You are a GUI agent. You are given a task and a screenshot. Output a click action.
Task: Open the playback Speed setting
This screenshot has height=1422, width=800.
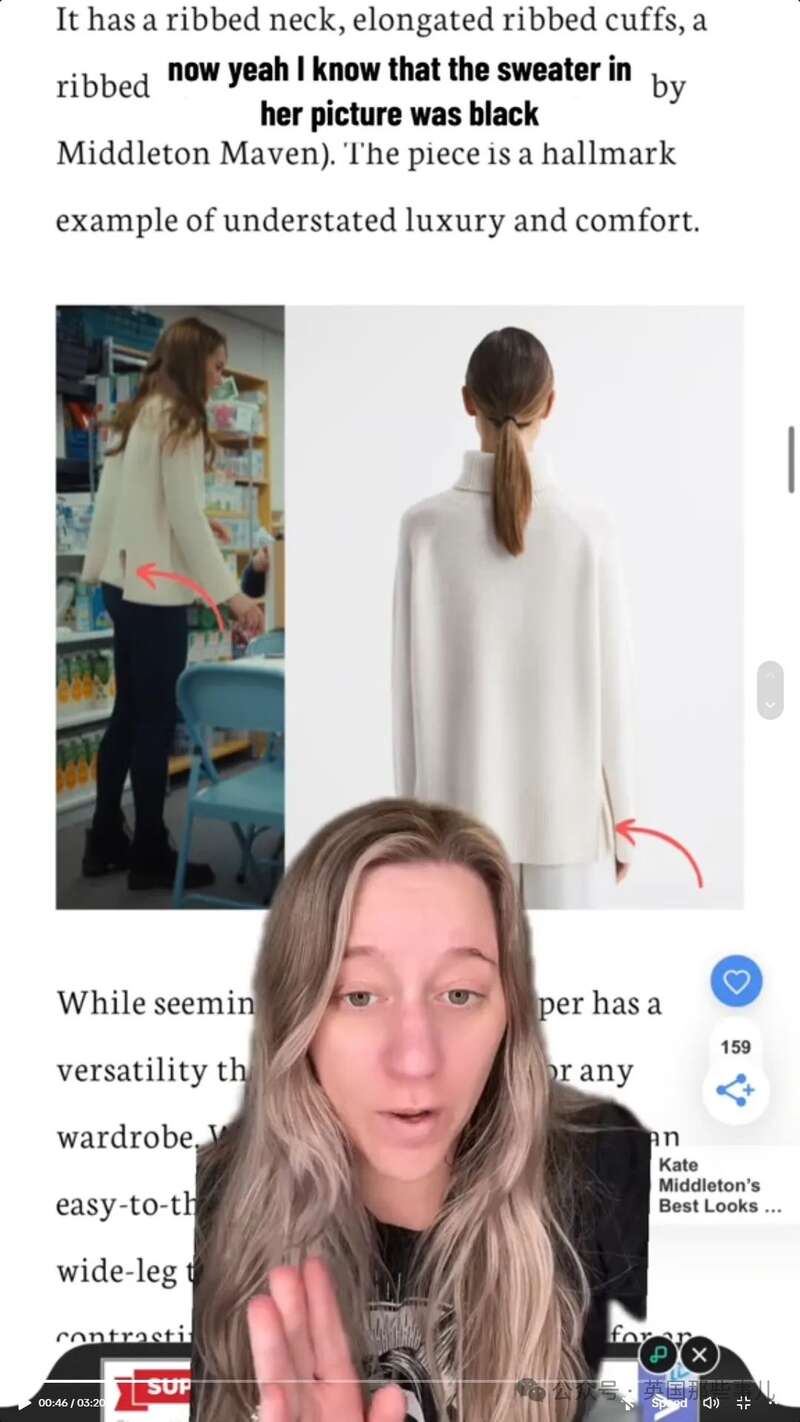click(x=669, y=1404)
